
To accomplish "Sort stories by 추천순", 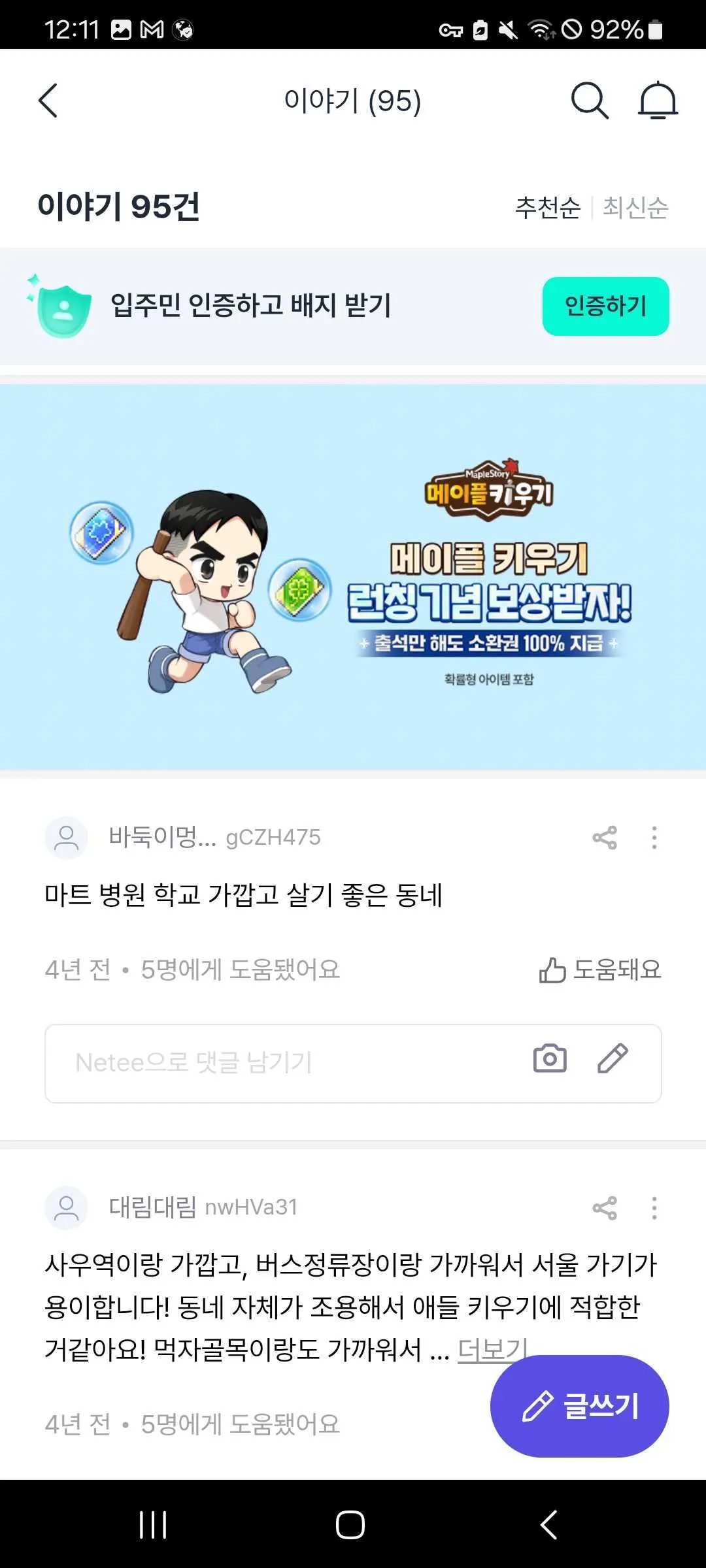I will tap(547, 208).
